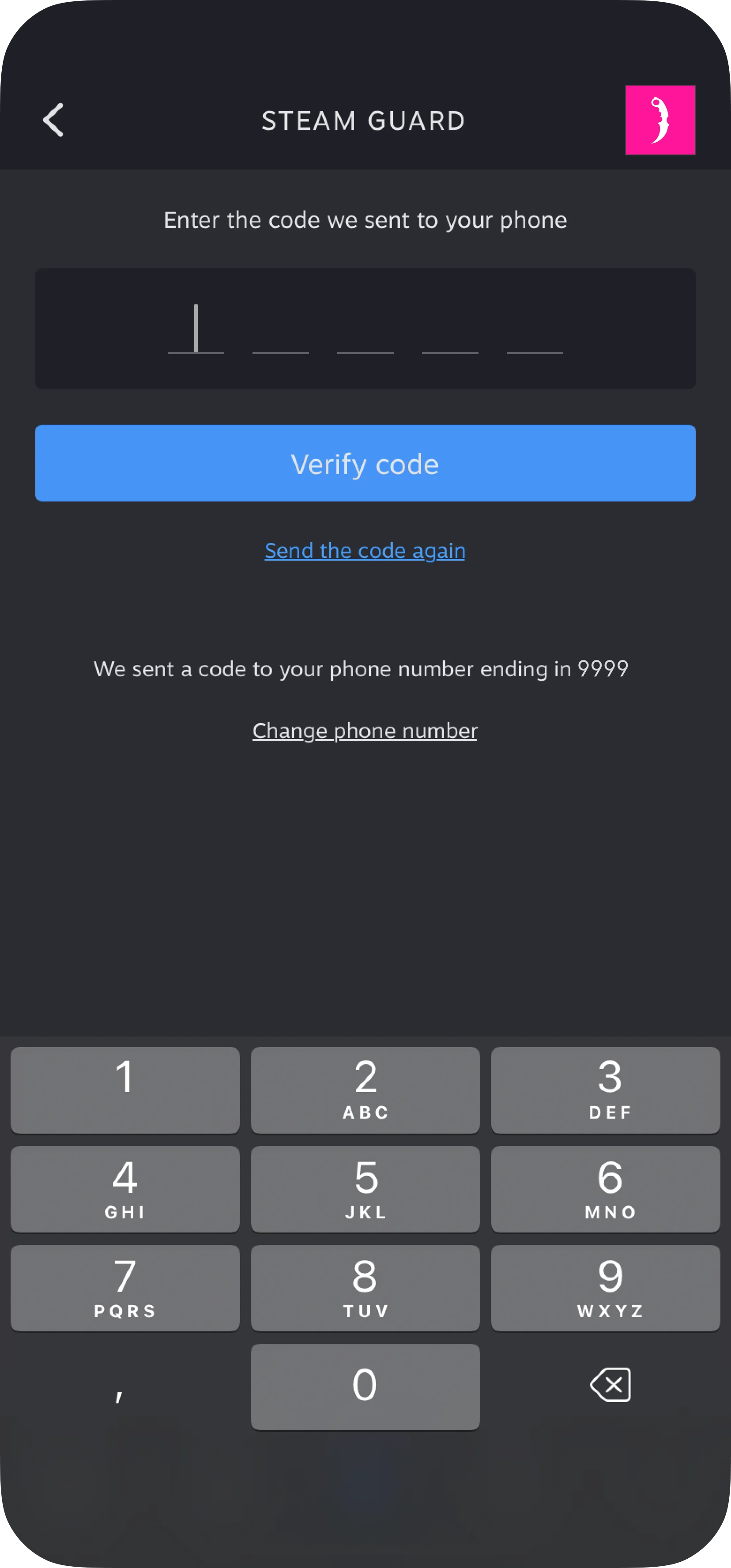This screenshot has height=1568, width=731.
Task: Open the pink profile avatar
Action: (660, 120)
